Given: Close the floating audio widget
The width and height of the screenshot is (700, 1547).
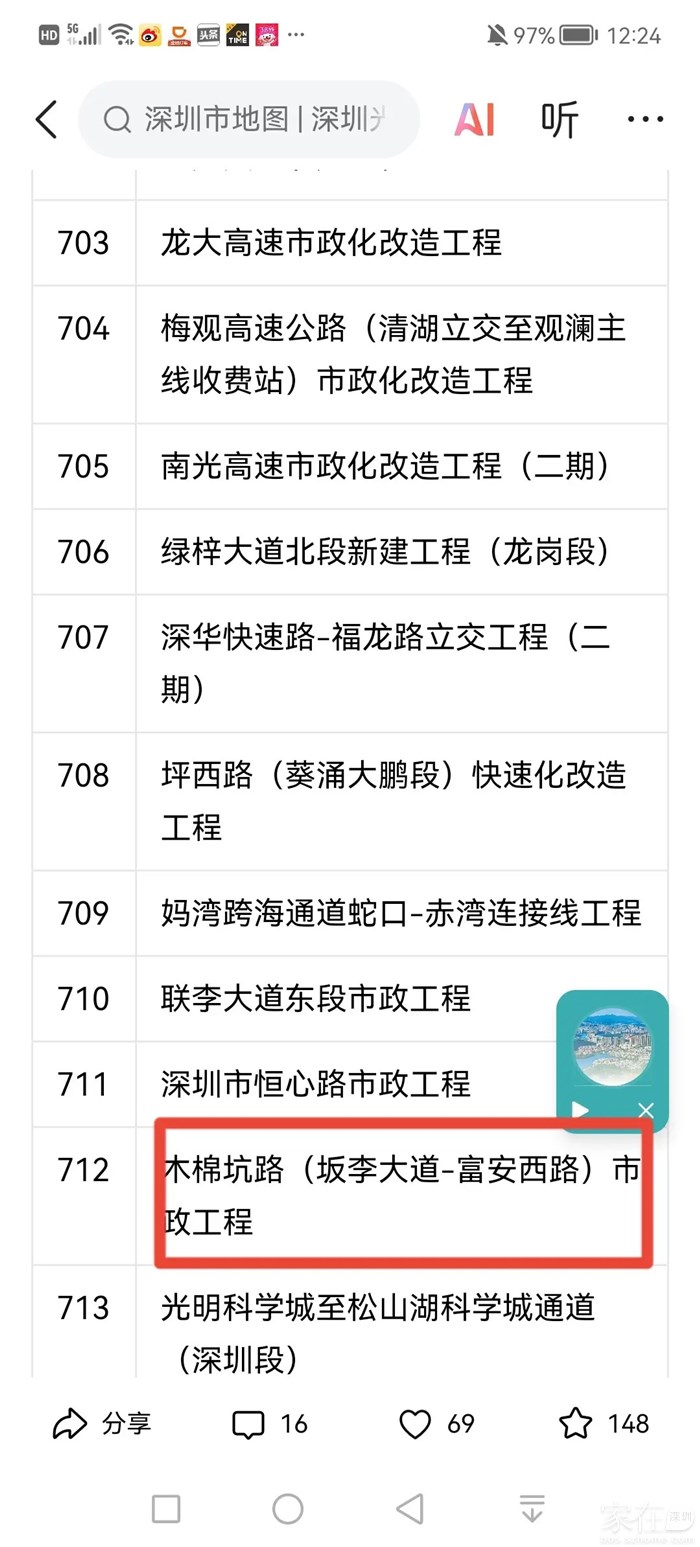Looking at the screenshot, I should pos(646,1110).
